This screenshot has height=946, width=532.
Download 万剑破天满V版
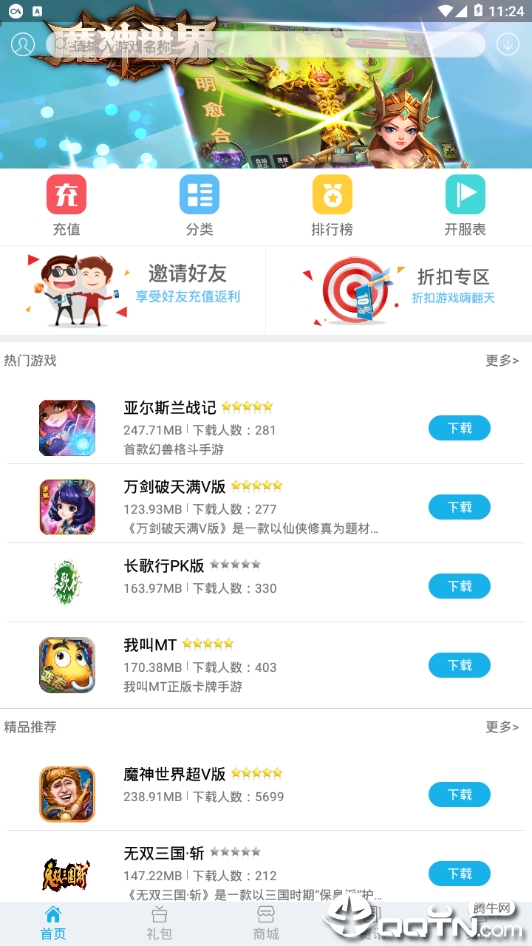pyautogui.click(x=460, y=507)
